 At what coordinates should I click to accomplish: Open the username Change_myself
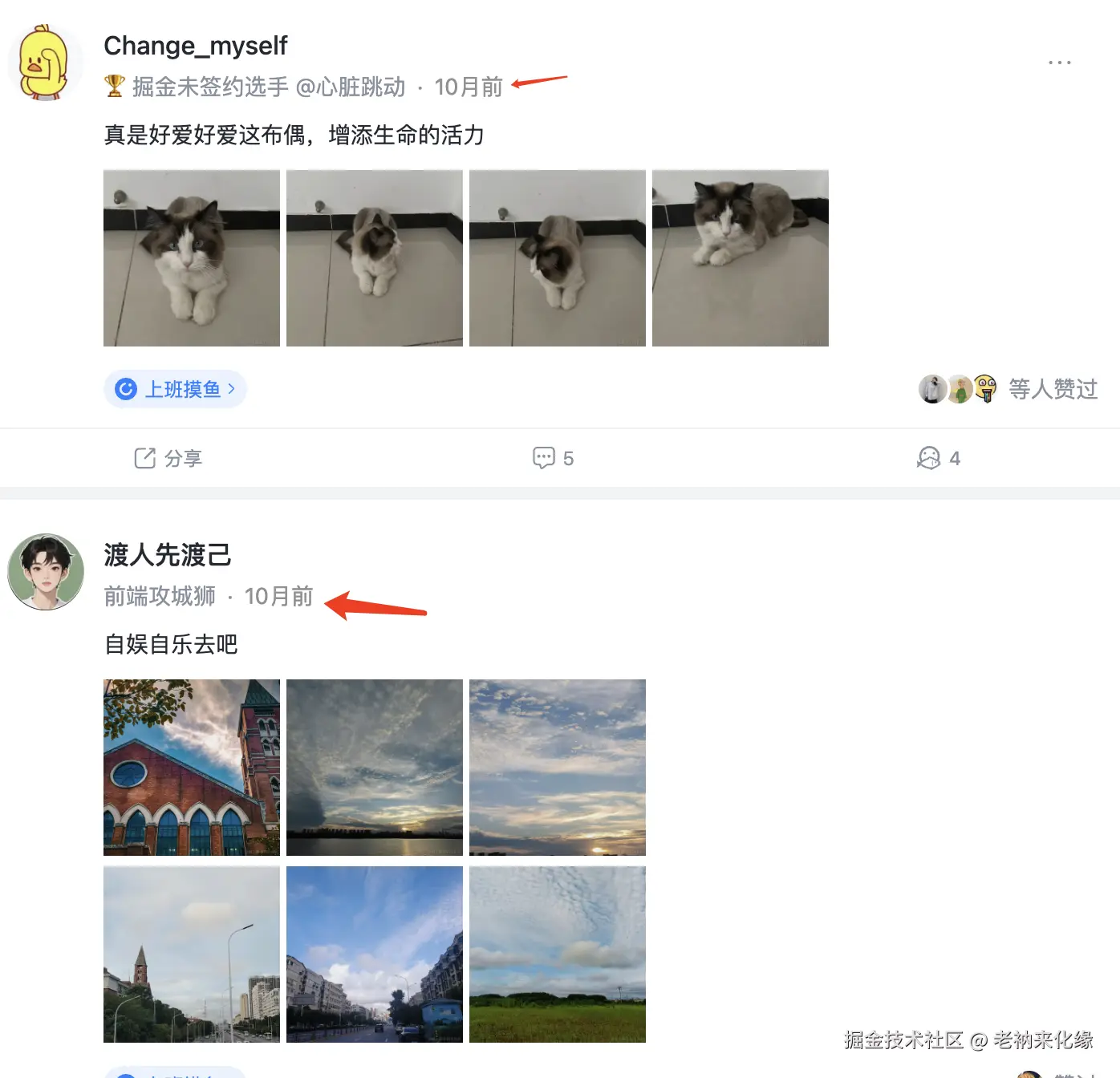(195, 46)
